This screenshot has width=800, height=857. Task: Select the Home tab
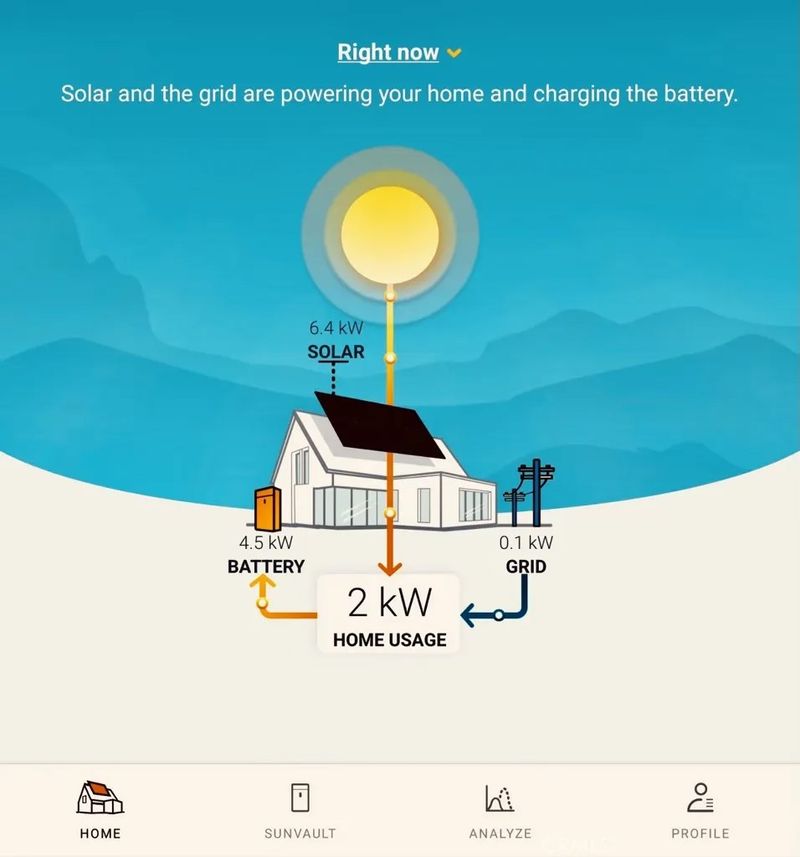100,810
